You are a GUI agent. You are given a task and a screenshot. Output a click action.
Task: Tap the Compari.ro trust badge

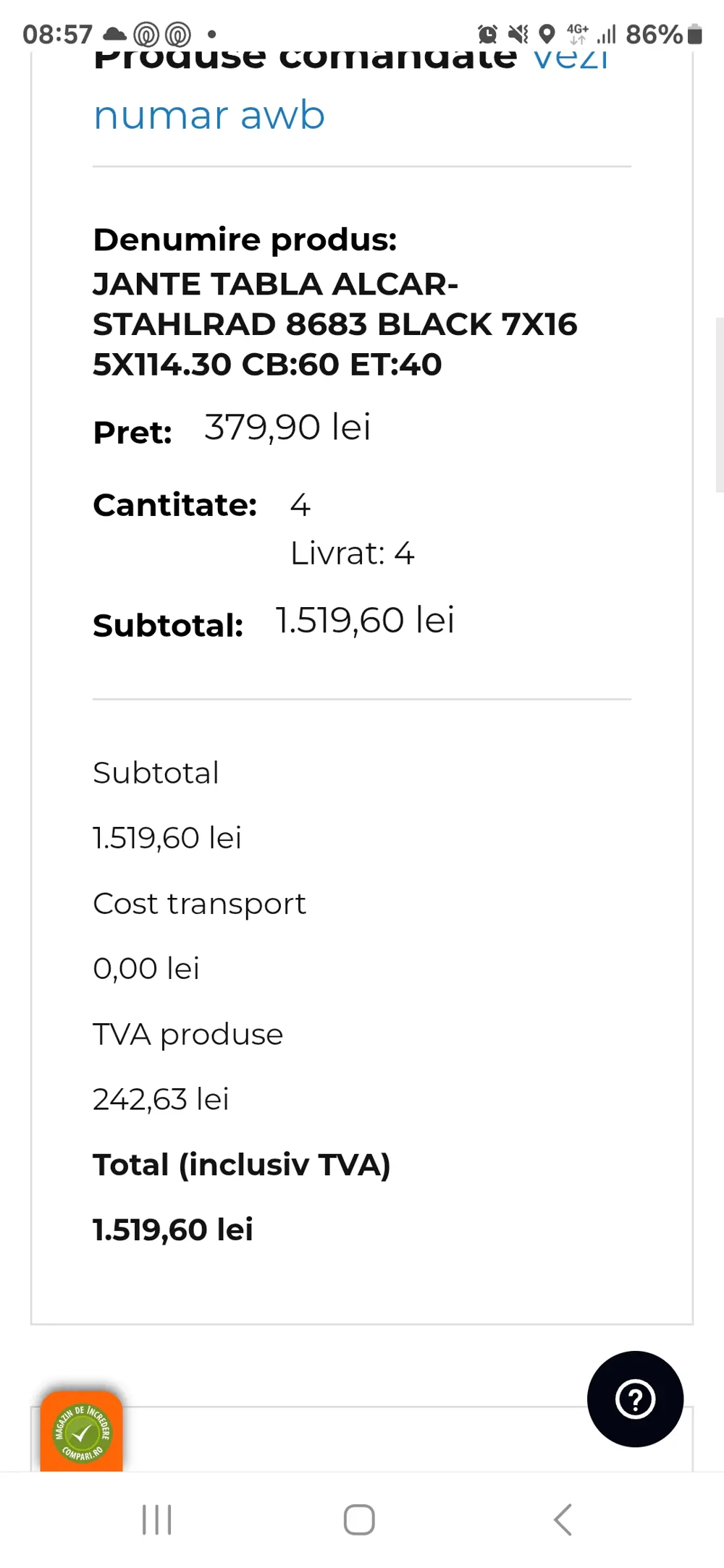81,1431
